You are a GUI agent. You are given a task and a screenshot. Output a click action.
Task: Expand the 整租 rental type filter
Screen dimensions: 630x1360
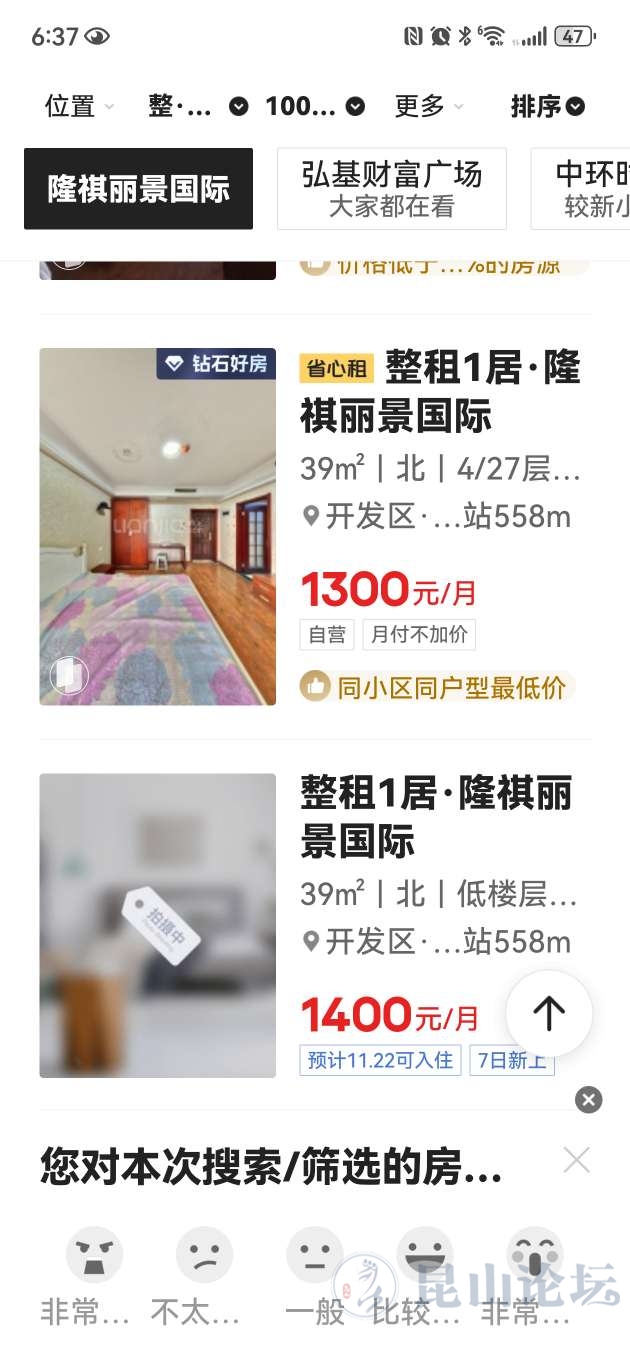pos(197,106)
